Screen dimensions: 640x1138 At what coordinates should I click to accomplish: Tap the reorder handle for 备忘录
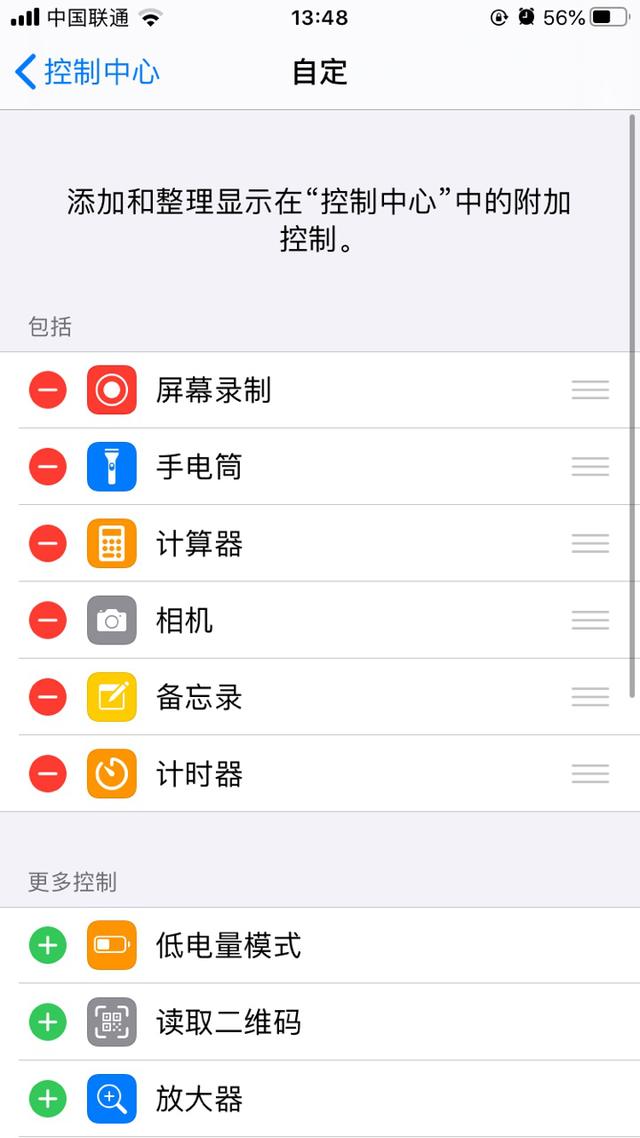coord(590,697)
